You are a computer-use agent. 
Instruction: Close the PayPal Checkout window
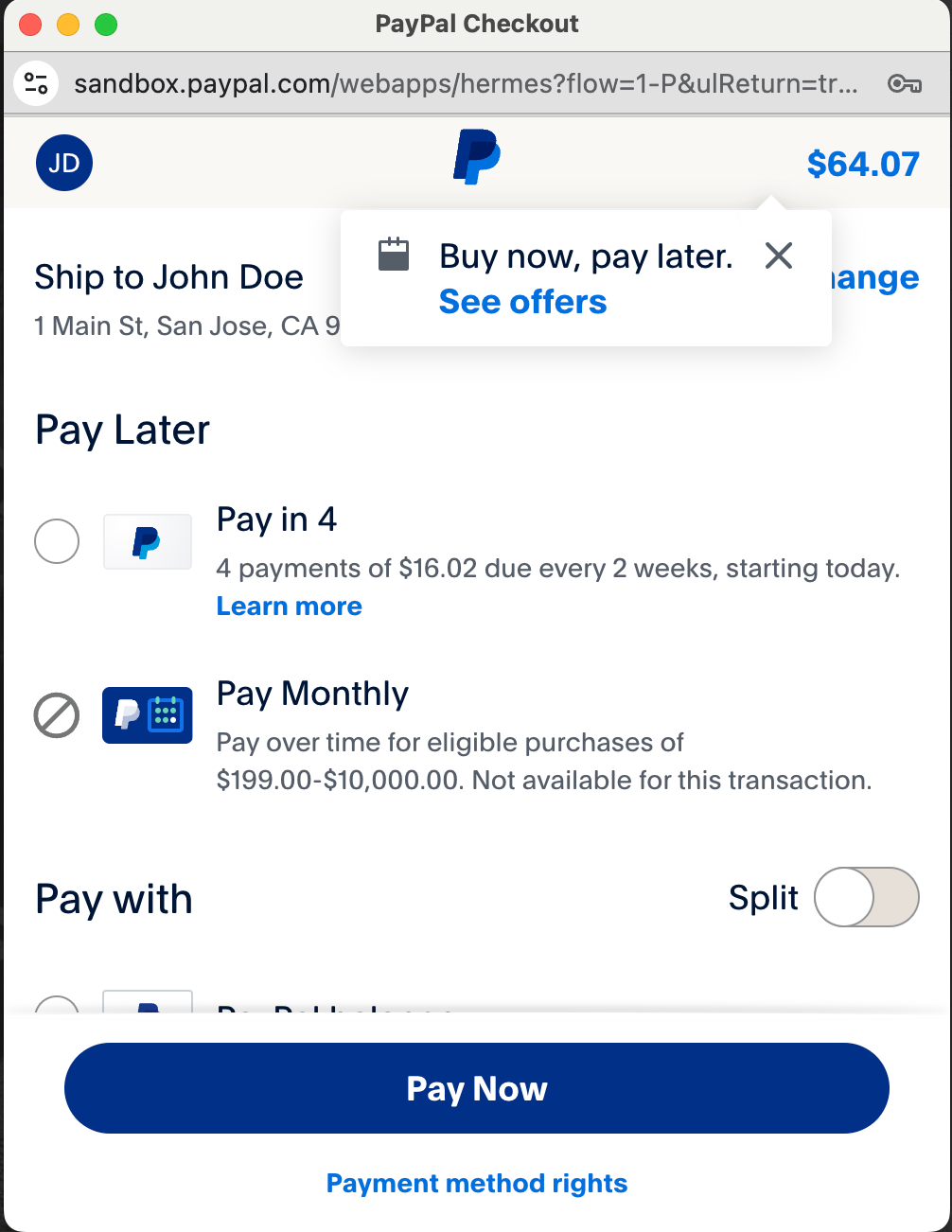pos(30,25)
